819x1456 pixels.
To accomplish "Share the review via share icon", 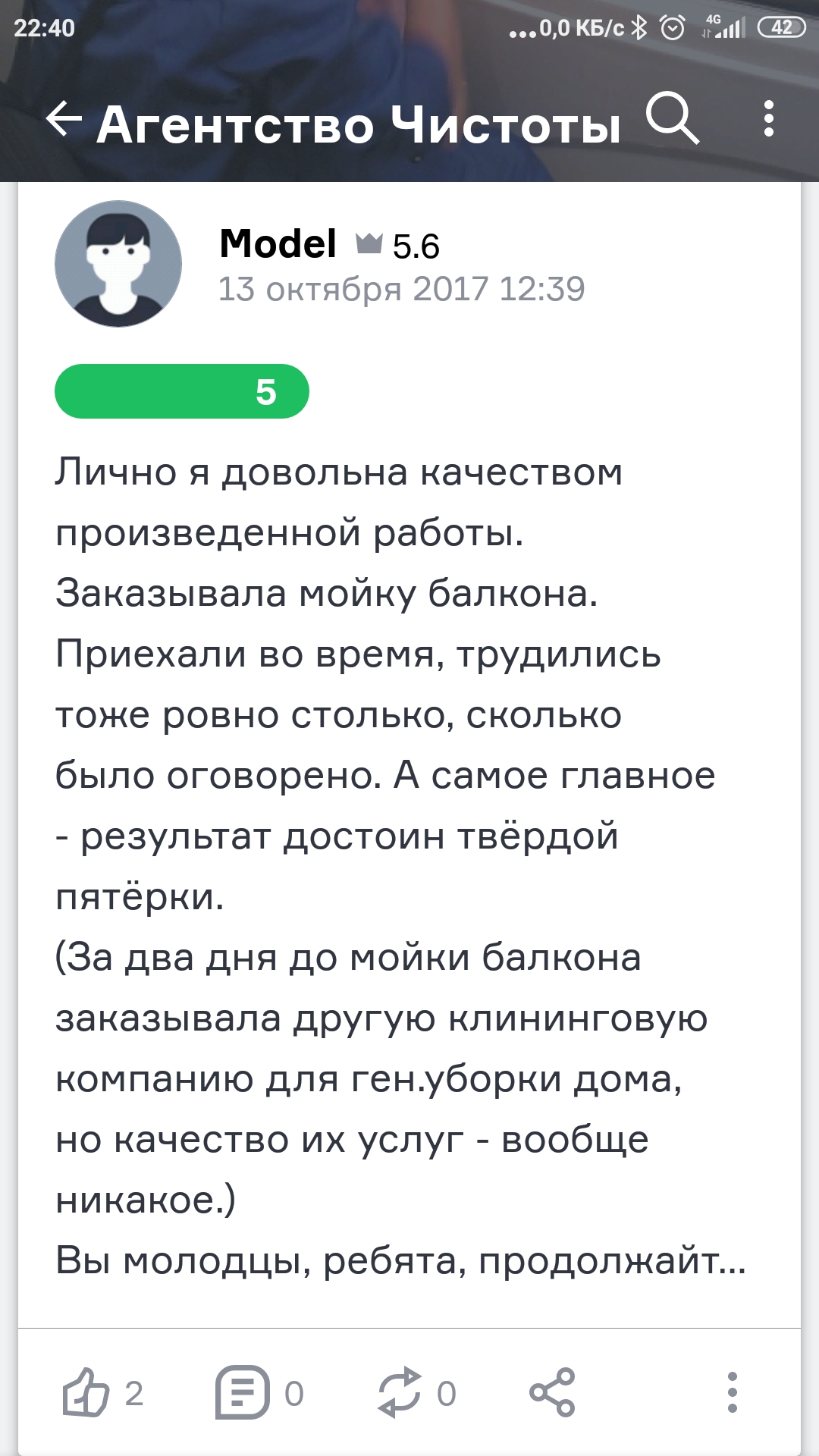I will [x=553, y=1392].
